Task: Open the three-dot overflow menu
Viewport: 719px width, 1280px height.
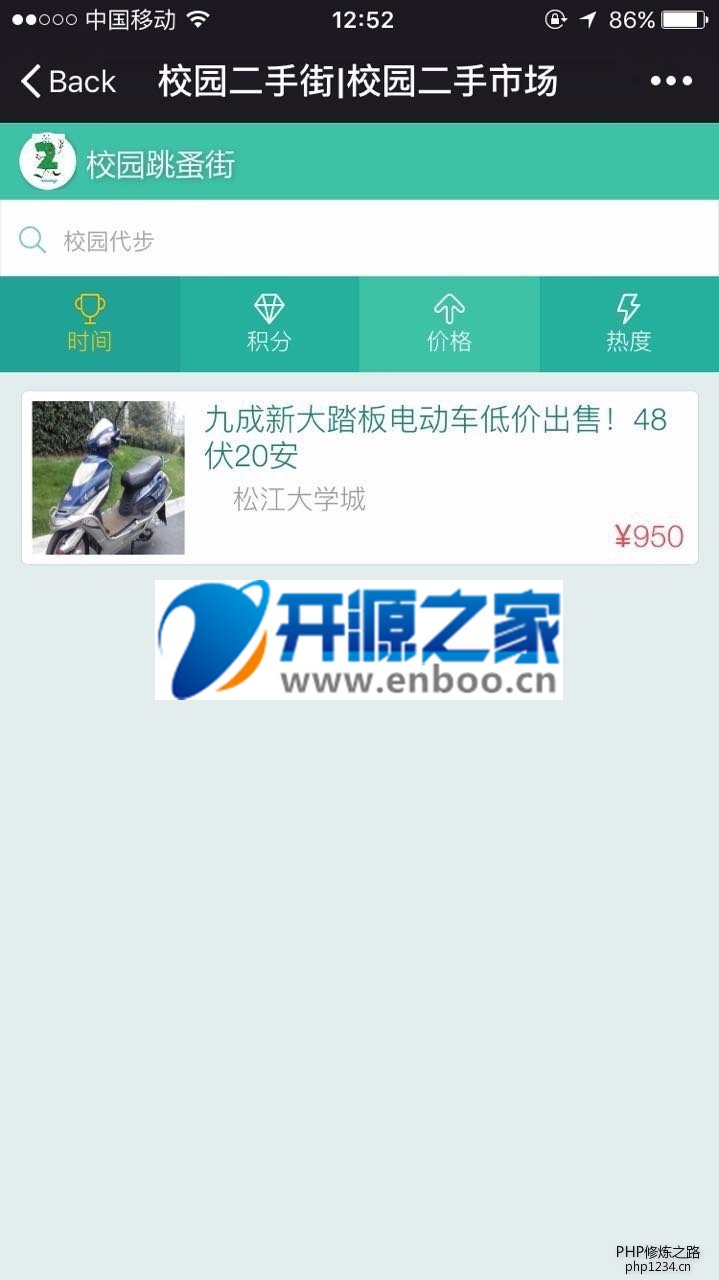Action: click(670, 81)
